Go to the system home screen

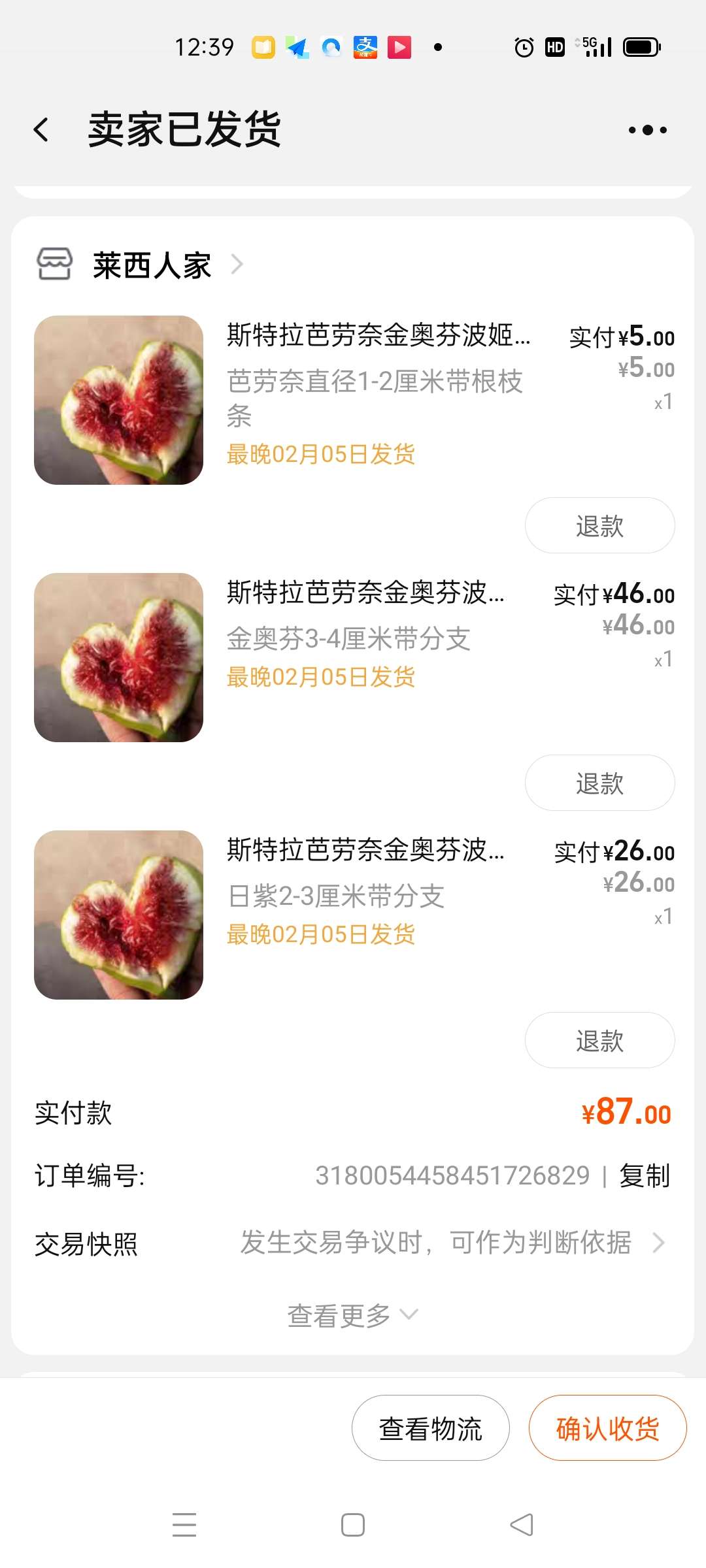[x=353, y=1525]
